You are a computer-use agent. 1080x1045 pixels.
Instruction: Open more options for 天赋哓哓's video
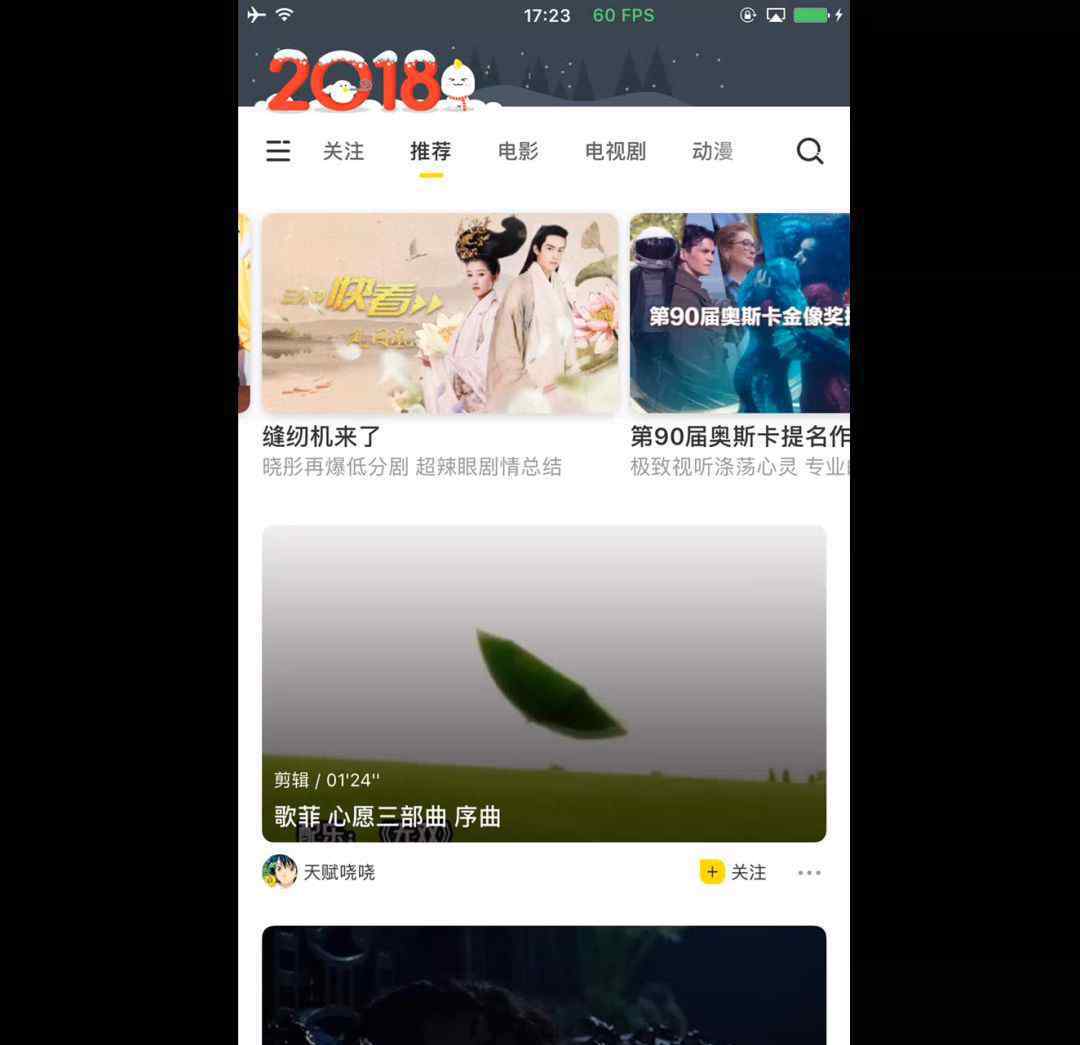click(x=809, y=873)
